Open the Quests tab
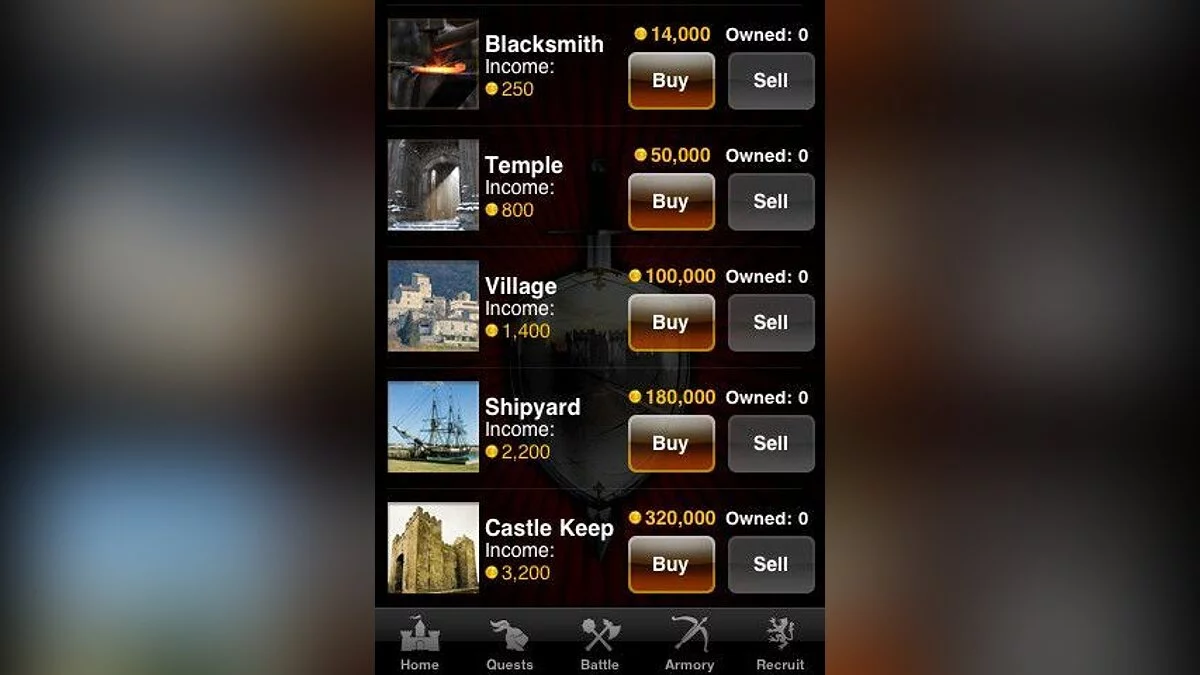This screenshot has height=675, width=1200. (x=510, y=643)
